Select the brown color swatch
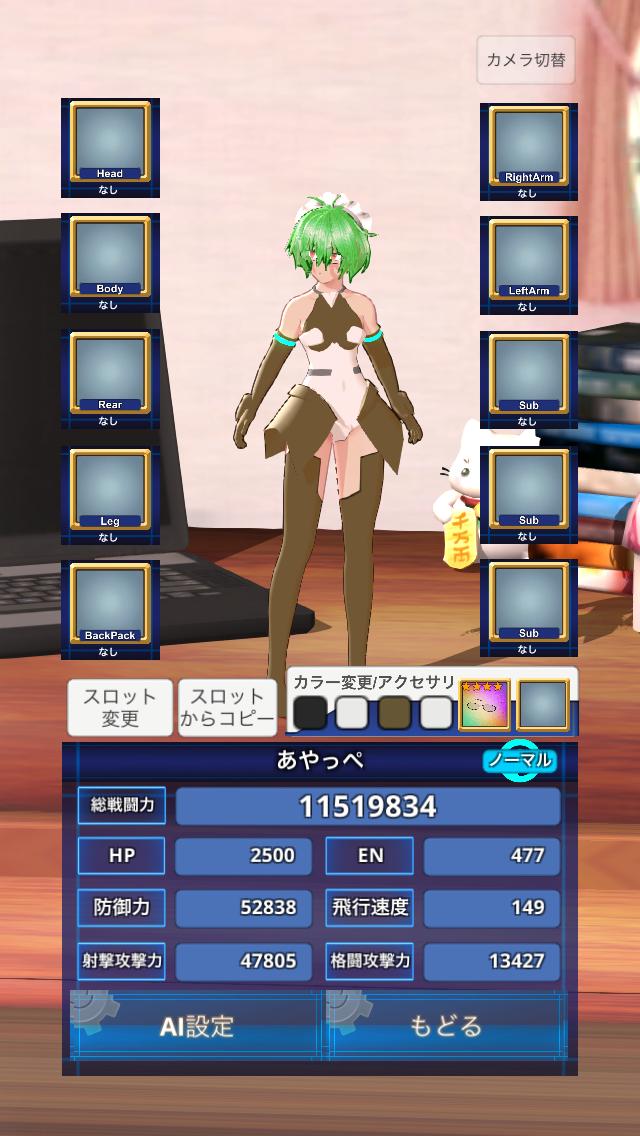640x1136 pixels. pos(394,712)
